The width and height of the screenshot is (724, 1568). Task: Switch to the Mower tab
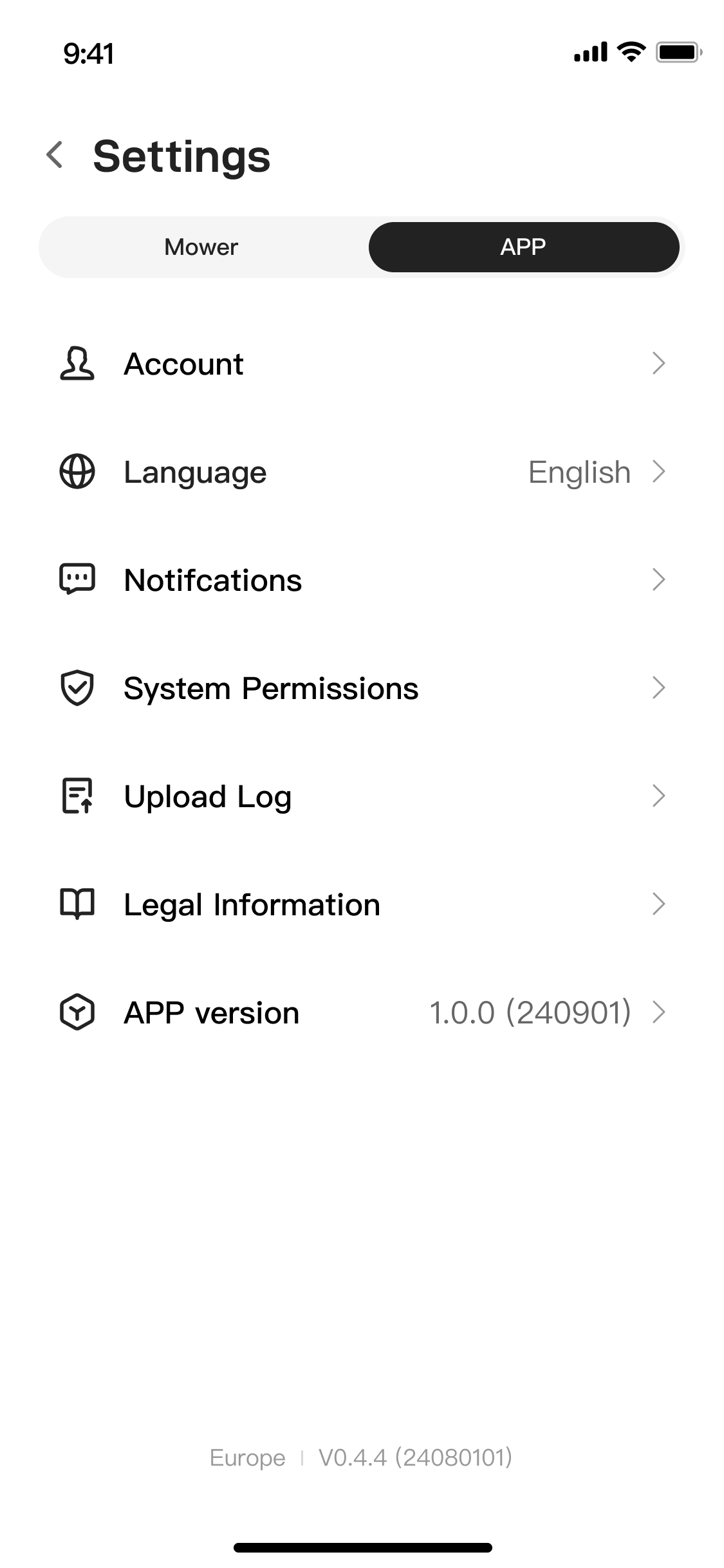click(x=201, y=247)
